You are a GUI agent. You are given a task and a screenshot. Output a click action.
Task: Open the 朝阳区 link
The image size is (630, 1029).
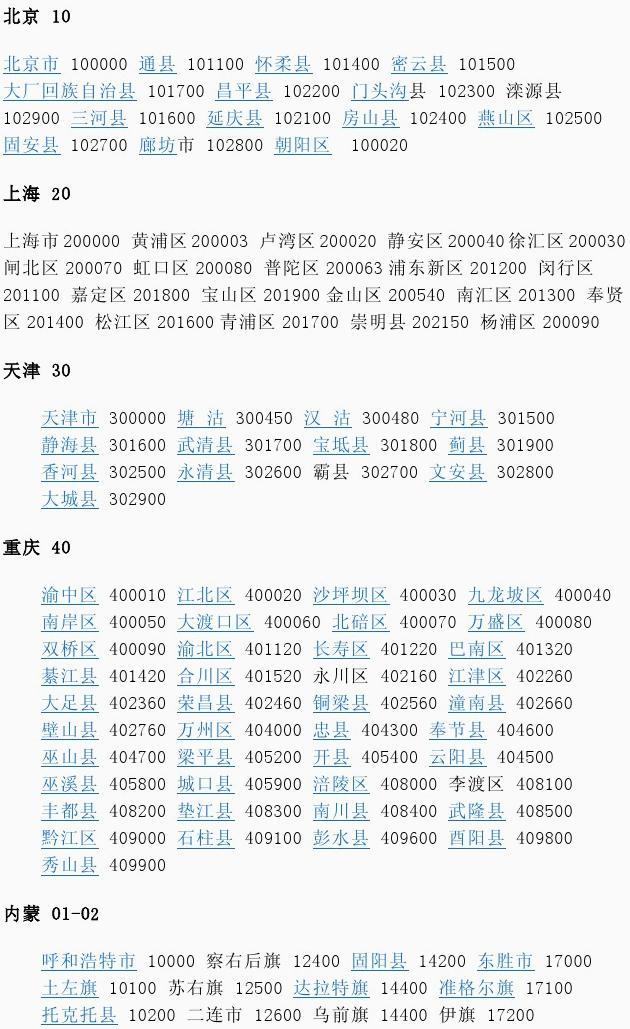(x=303, y=145)
